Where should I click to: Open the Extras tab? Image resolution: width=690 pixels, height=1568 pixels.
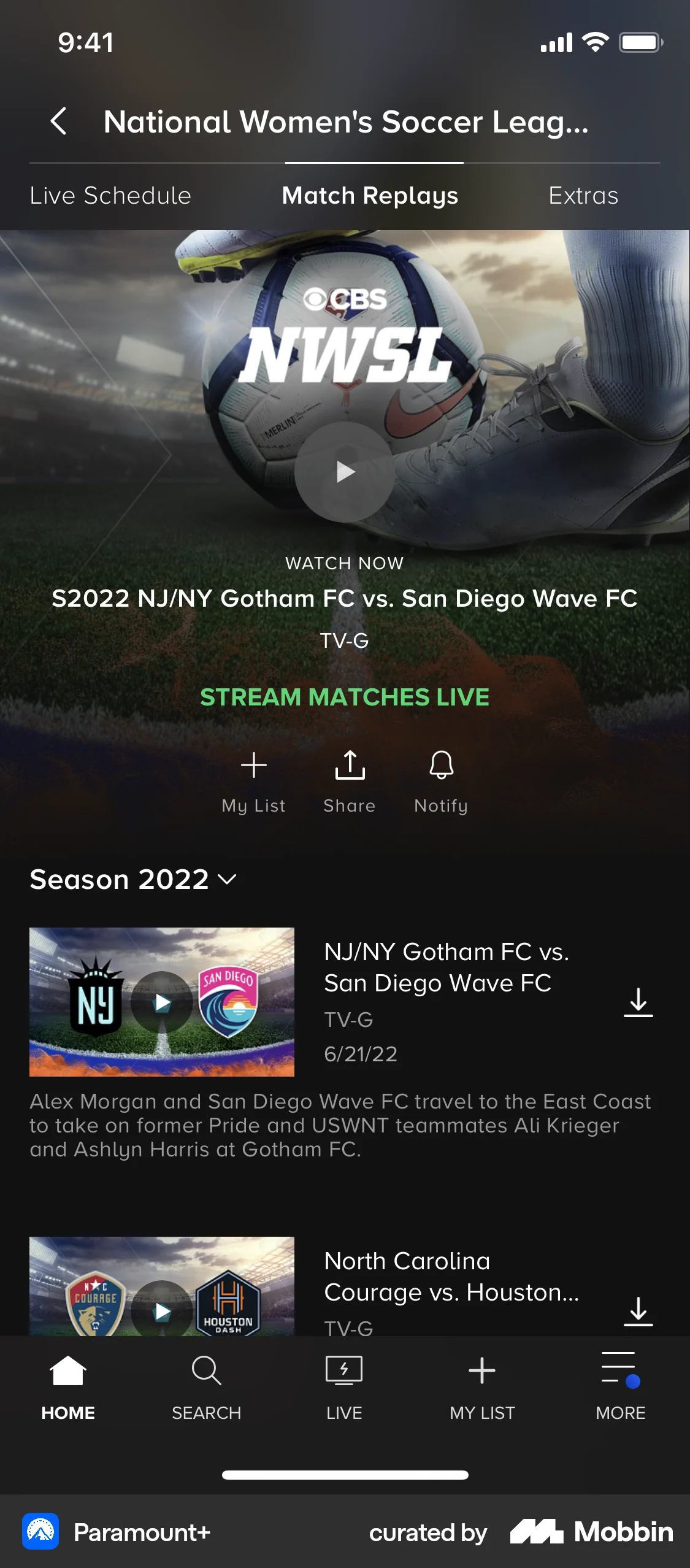(x=583, y=196)
